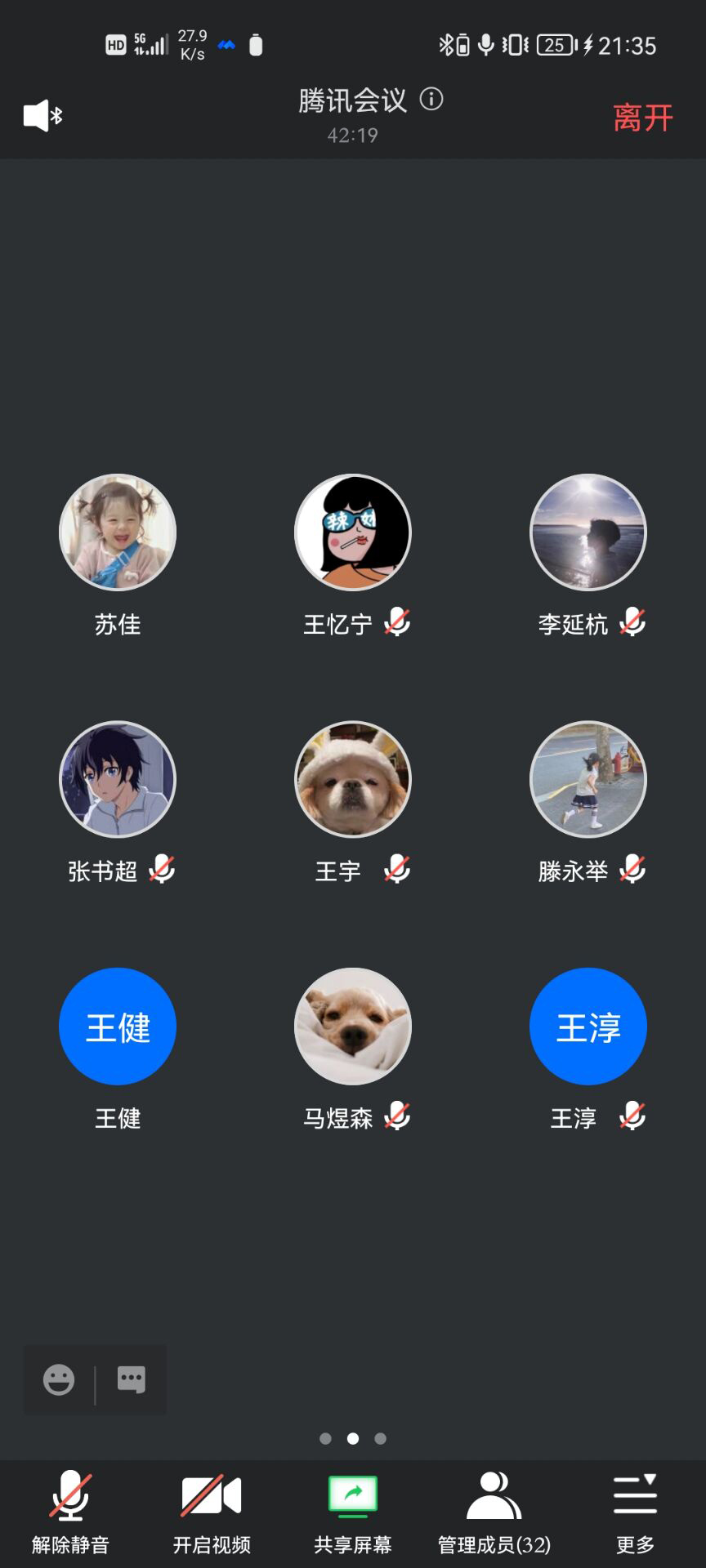
Task: Open 管理成员(32) member list
Action: point(494,1511)
